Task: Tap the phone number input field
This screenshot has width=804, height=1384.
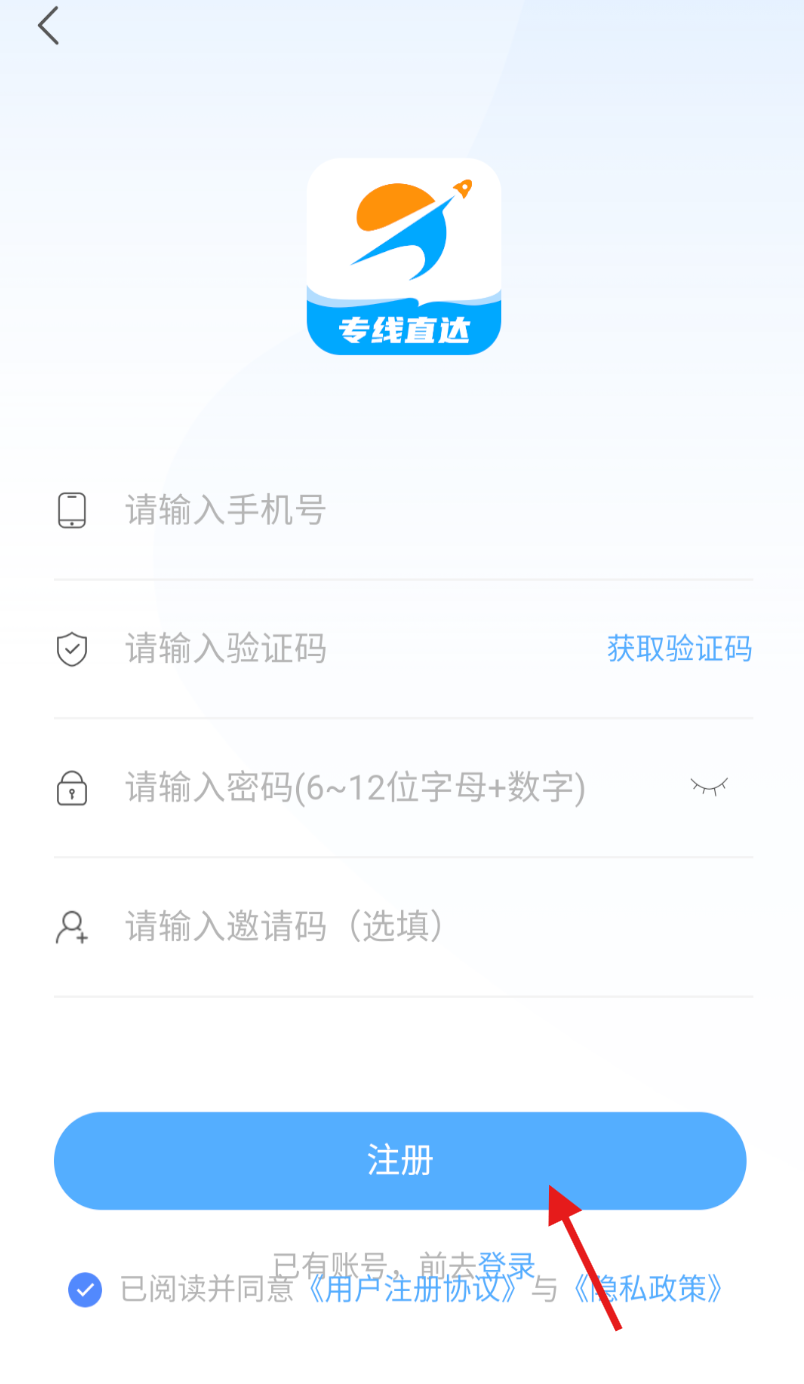Action: point(400,511)
